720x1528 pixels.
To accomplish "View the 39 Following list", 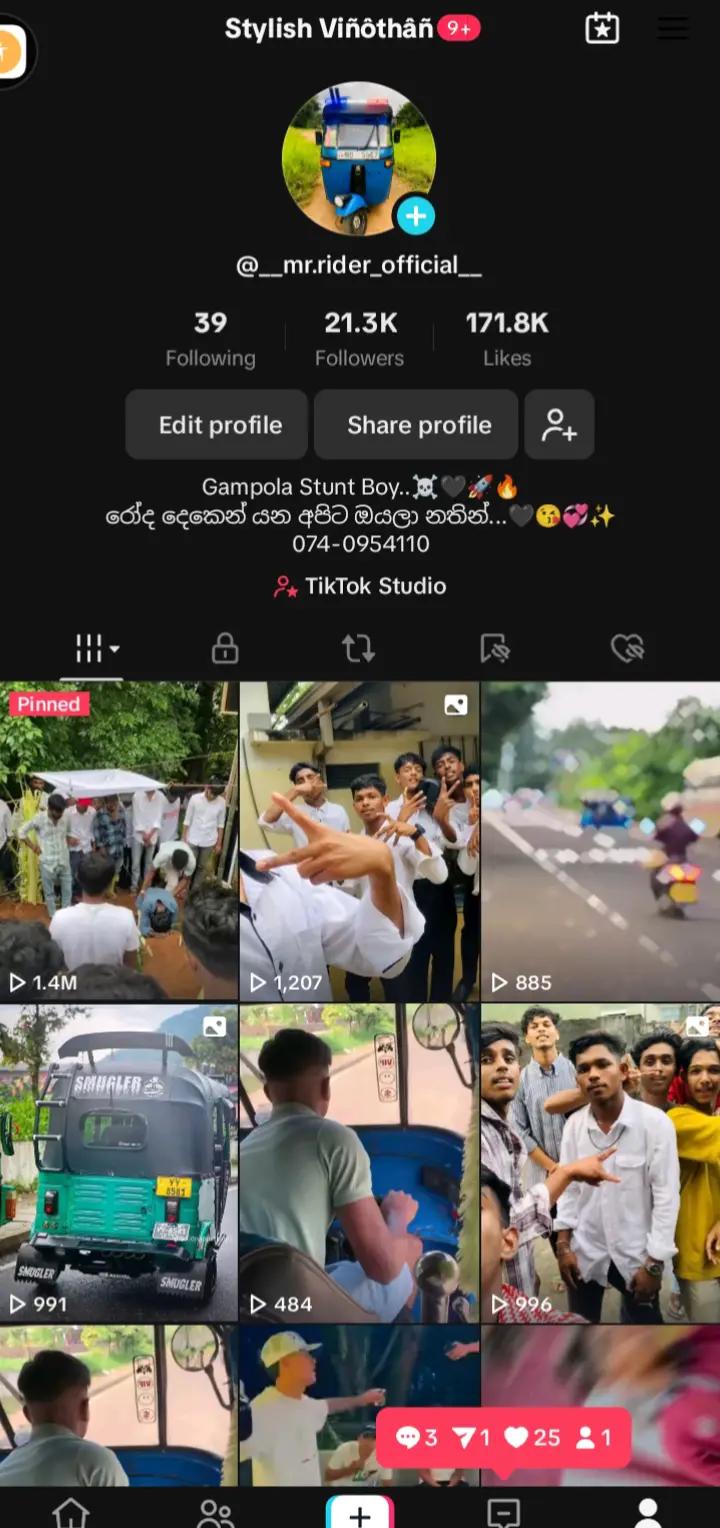I will click(210, 338).
